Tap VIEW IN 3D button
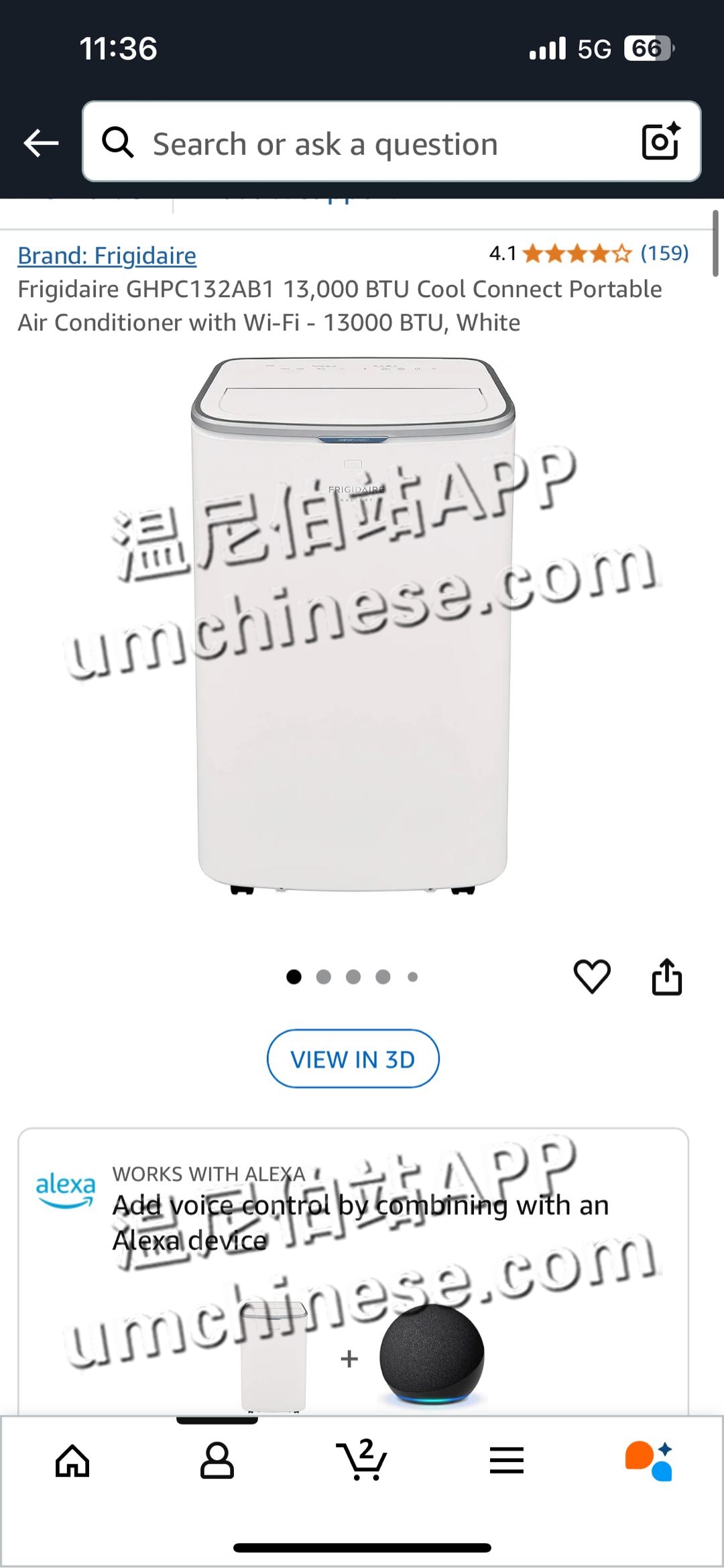 coord(353,1059)
